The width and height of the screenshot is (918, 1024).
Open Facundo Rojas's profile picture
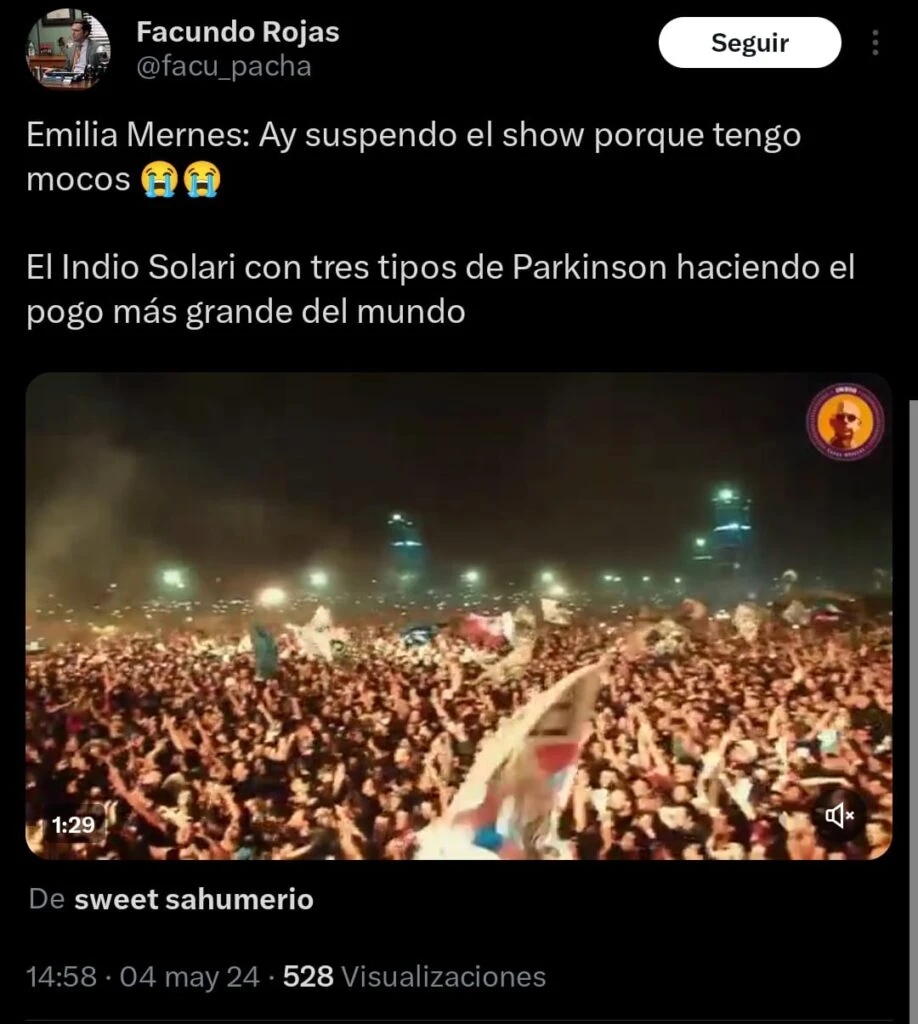pyautogui.click(x=68, y=48)
